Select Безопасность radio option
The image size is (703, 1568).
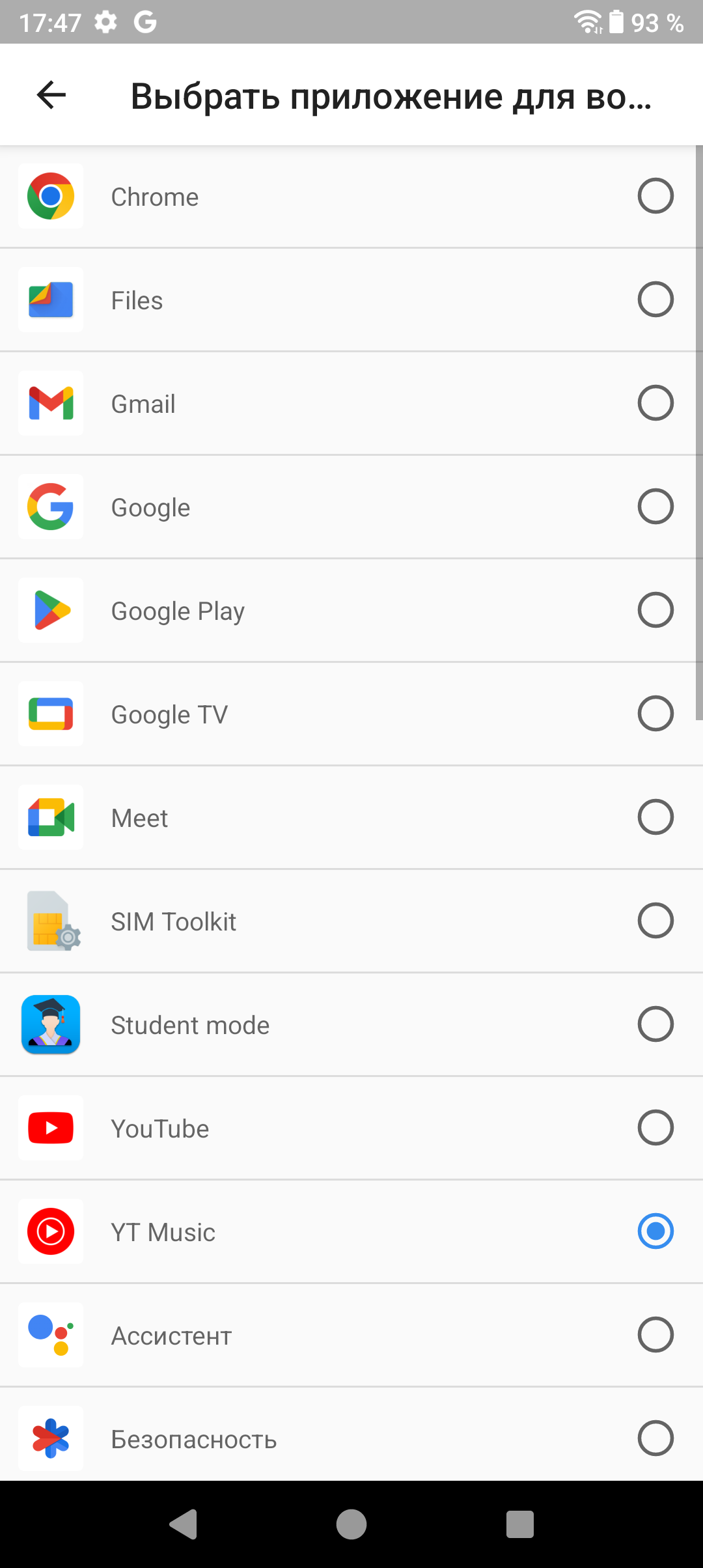655,1438
